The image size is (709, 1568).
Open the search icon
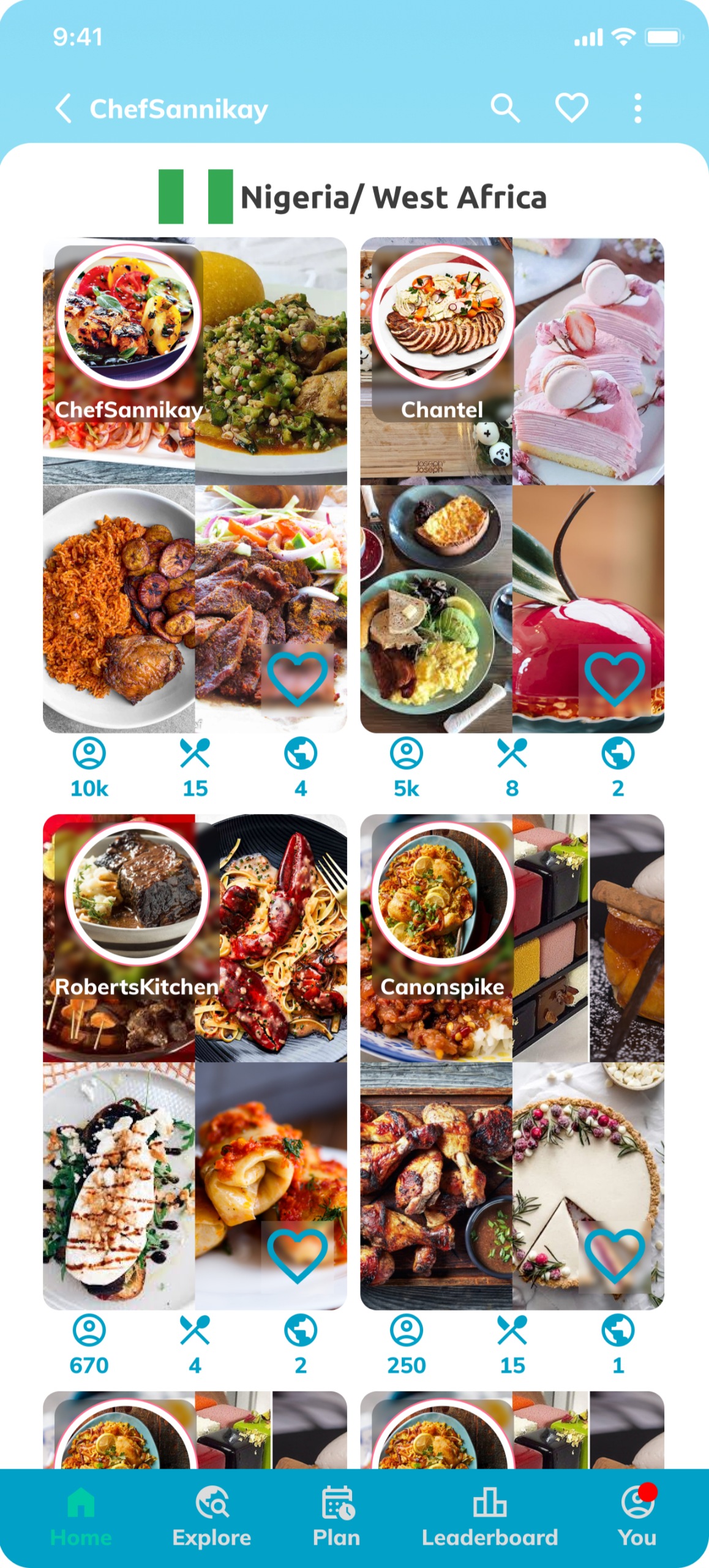click(x=505, y=109)
